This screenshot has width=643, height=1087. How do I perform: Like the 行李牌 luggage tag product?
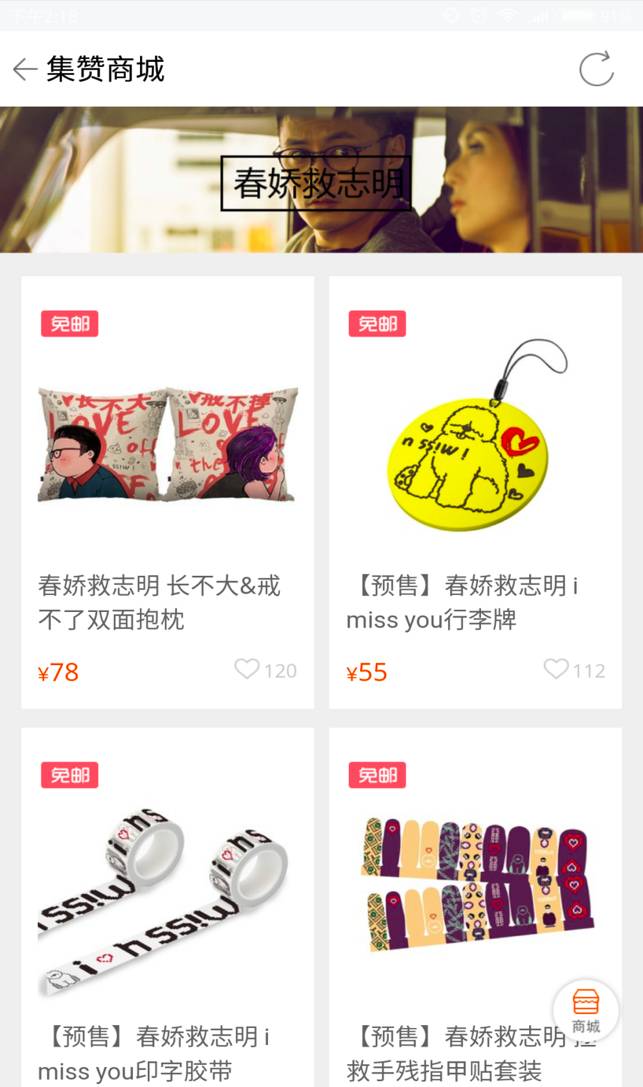pyautogui.click(x=556, y=670)
